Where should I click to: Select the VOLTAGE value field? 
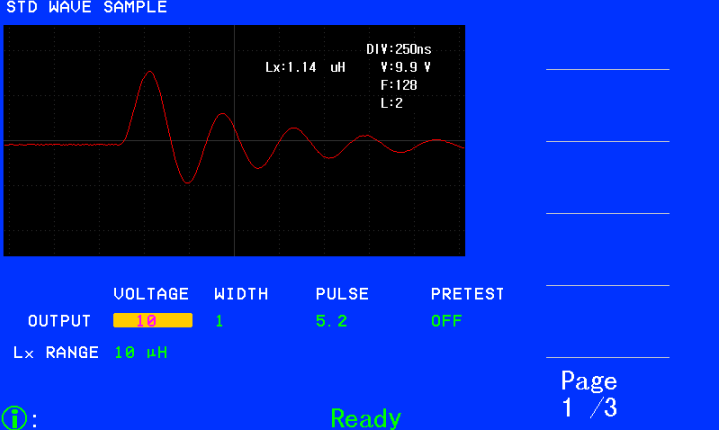point(152,321)
